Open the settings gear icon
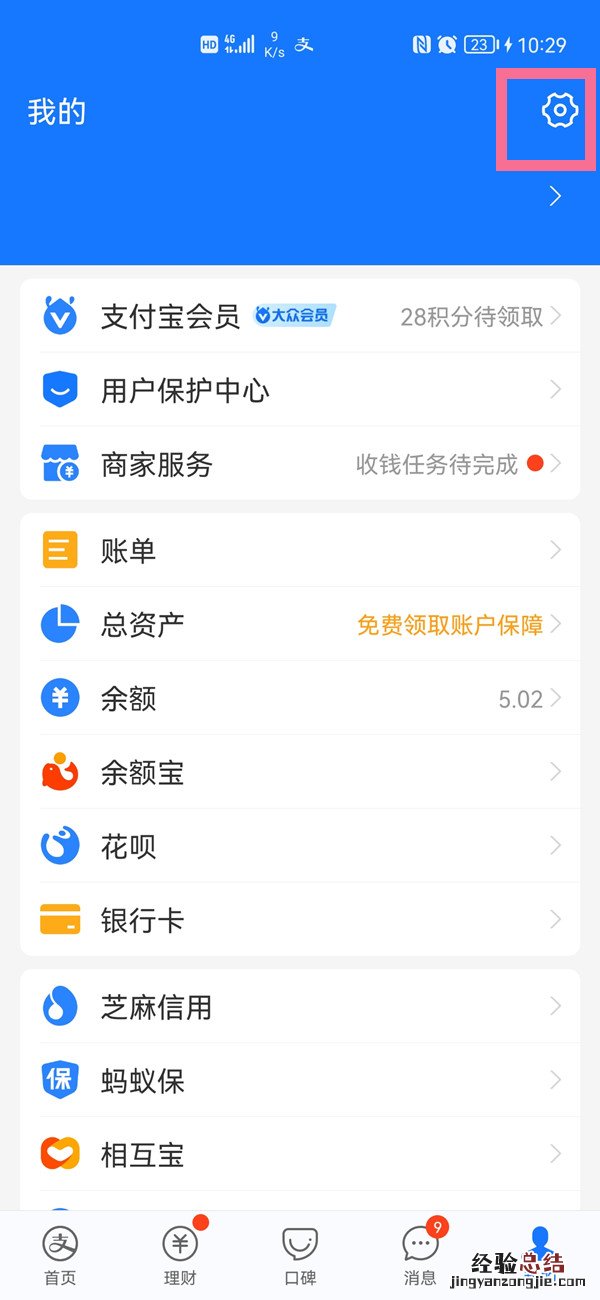The height and width of the screenshot is (1300, 600). point(560,110)
